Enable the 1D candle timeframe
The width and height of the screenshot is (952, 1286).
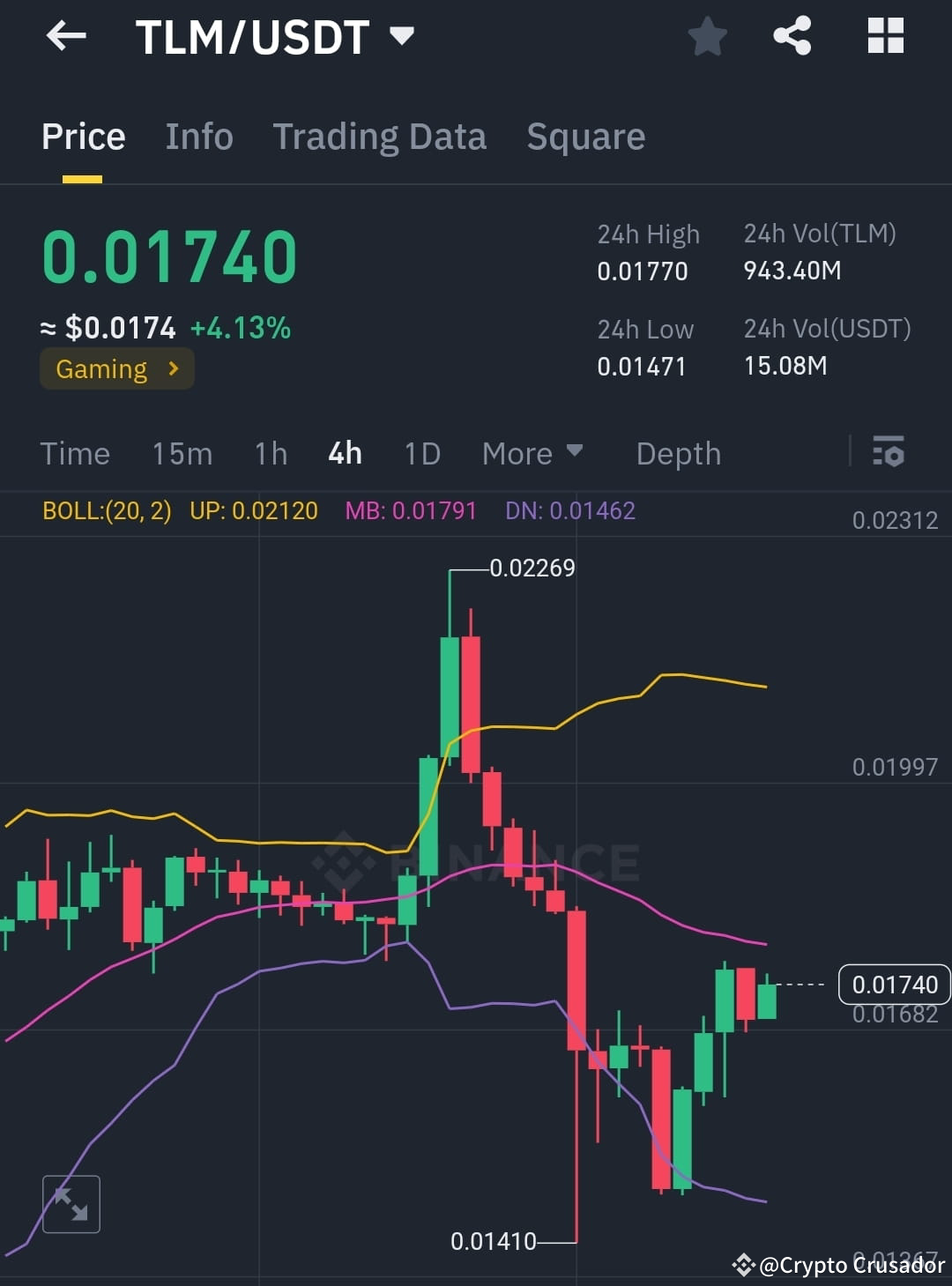coord(421,453)
